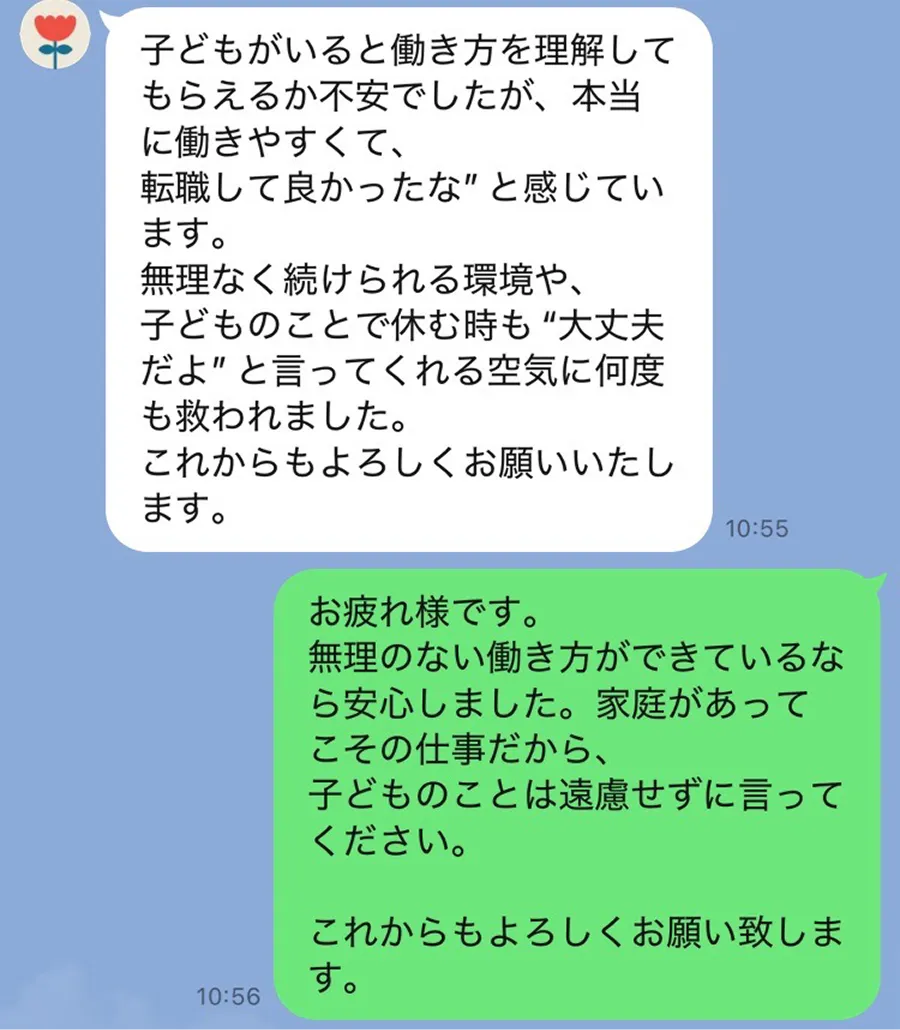Tap the line starting with お疲れ様です
Screen dimensions: 900x1030
400,607
